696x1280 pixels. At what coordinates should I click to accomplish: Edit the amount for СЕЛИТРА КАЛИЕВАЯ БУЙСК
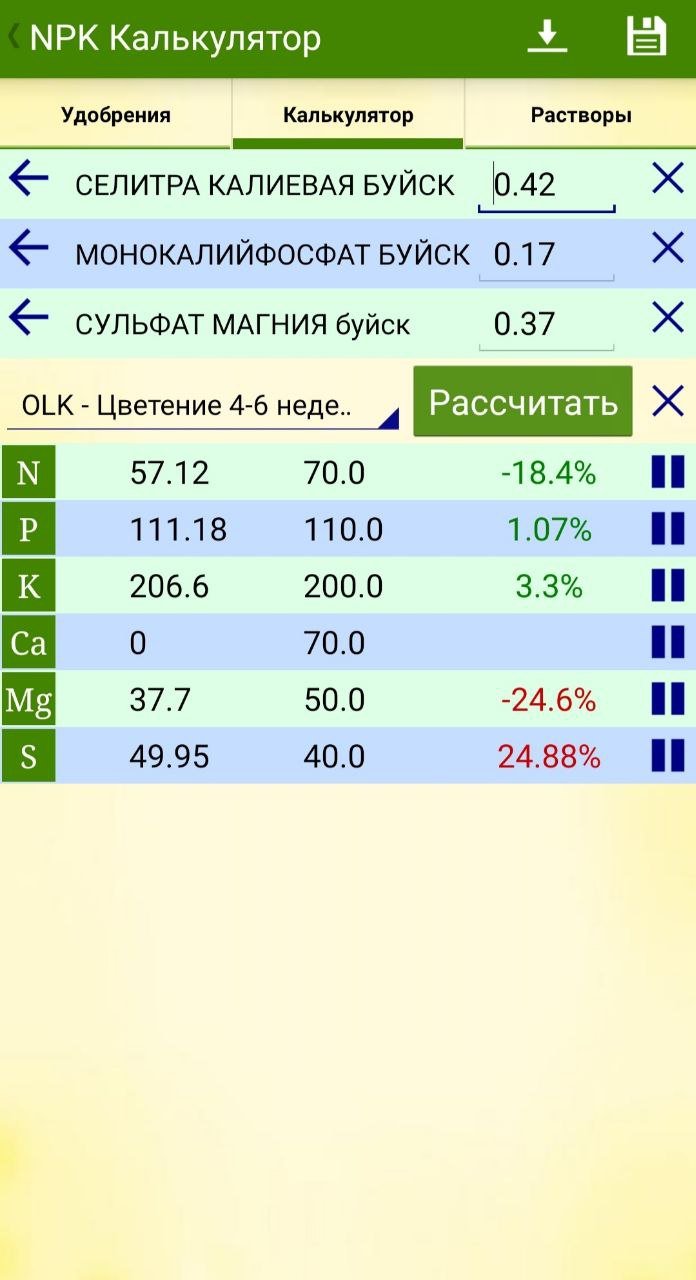546,185
